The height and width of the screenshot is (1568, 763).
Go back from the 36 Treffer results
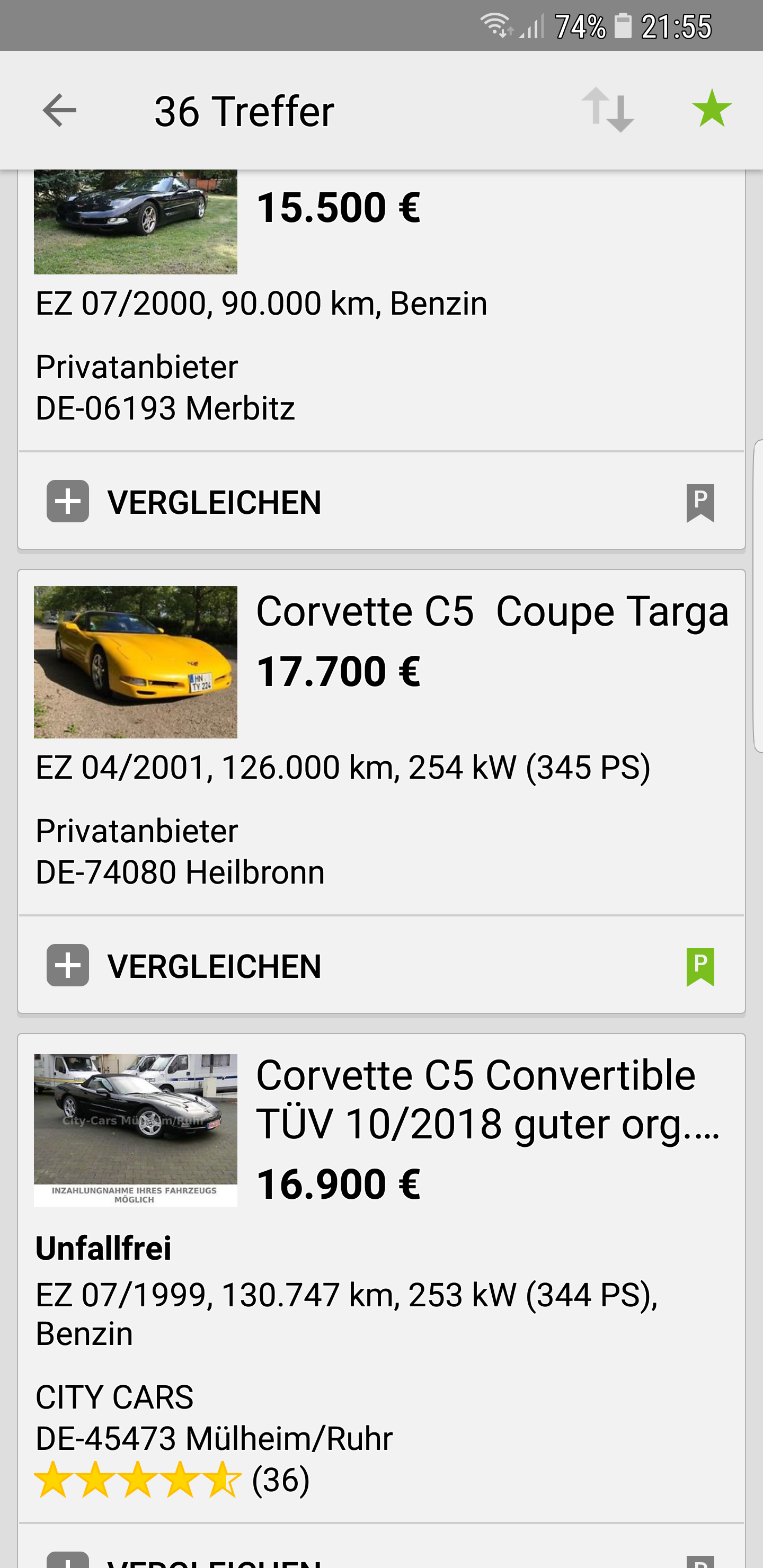coord(60,111)
